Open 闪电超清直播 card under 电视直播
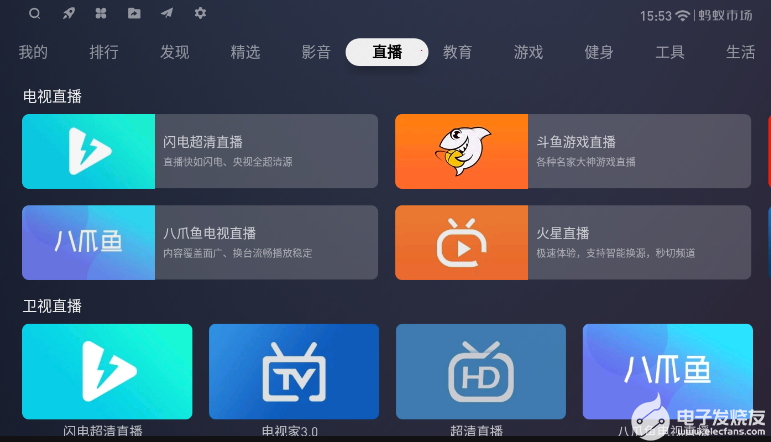This screenshot has height=442, width=771. tap(200, 151)
